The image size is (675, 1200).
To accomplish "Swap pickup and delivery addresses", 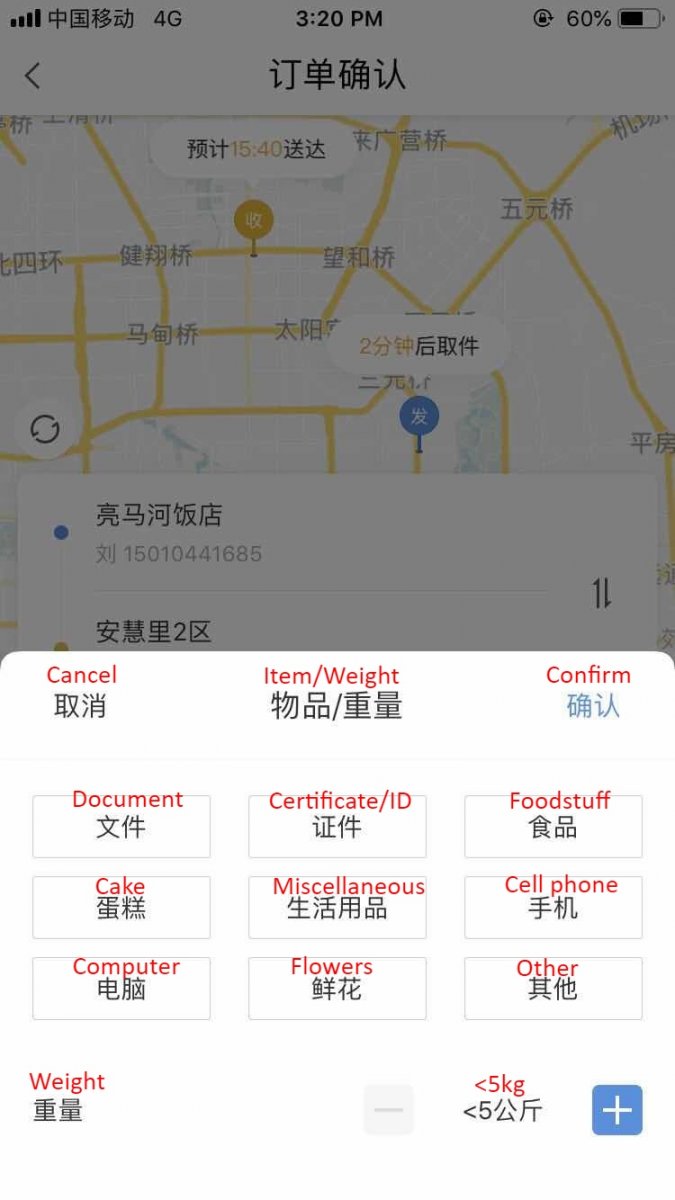I will [x=601, y=594].
